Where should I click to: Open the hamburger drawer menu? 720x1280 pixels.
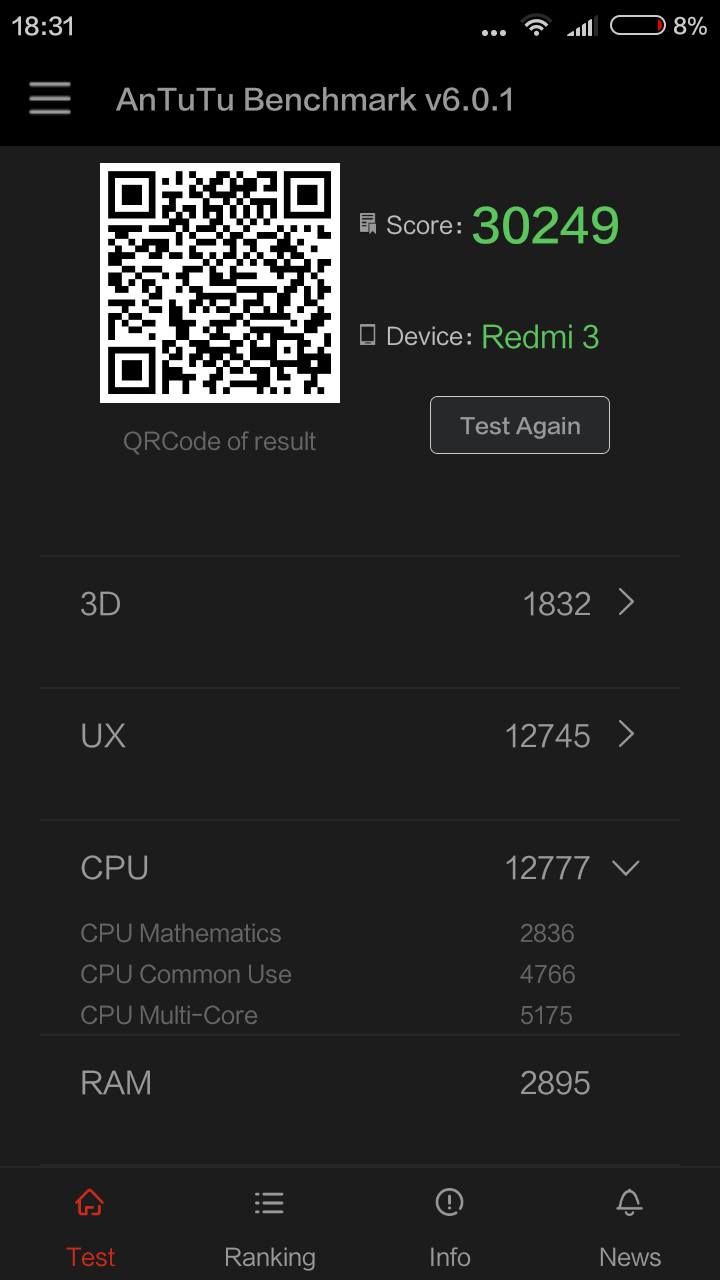pos(50,99)
